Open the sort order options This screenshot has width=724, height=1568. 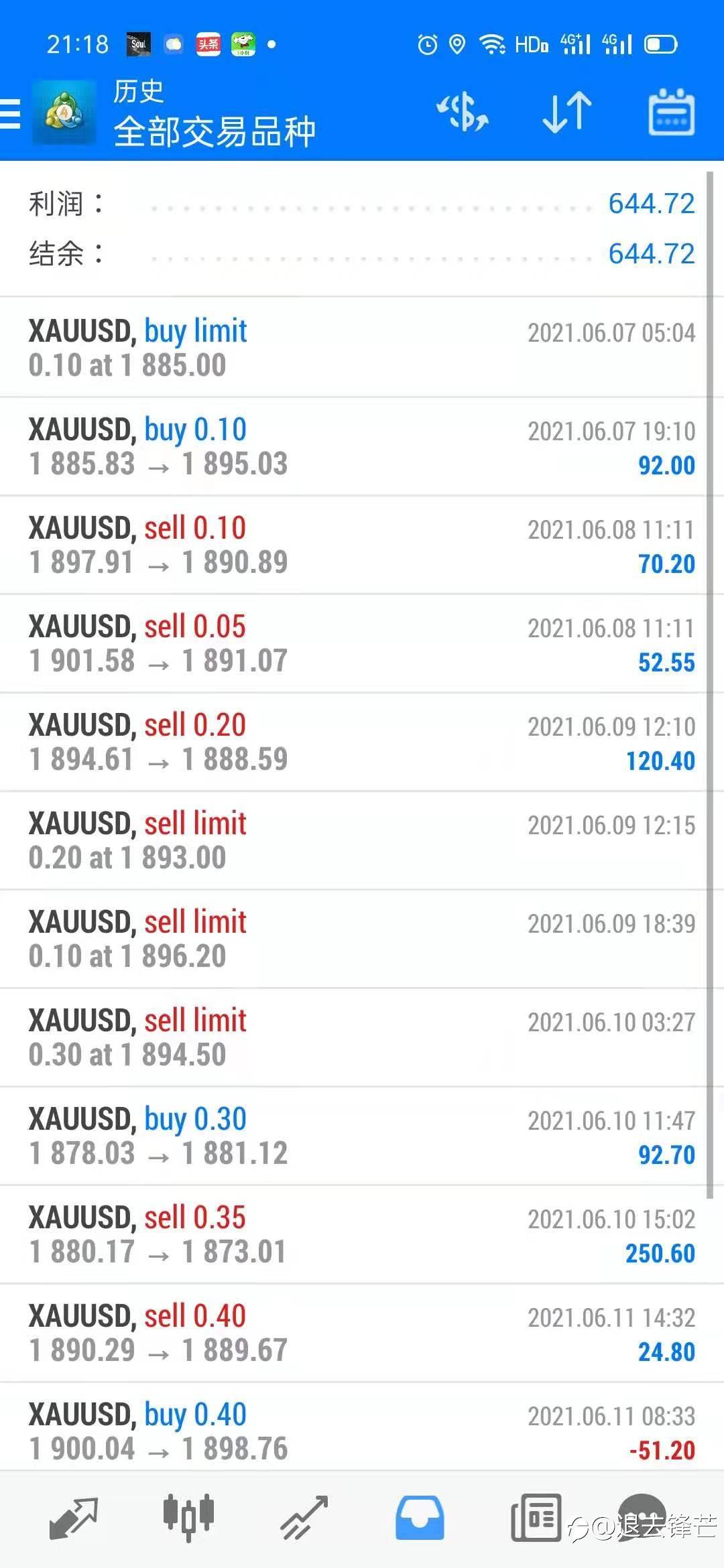pyautogui.click(x=567, y=112)
